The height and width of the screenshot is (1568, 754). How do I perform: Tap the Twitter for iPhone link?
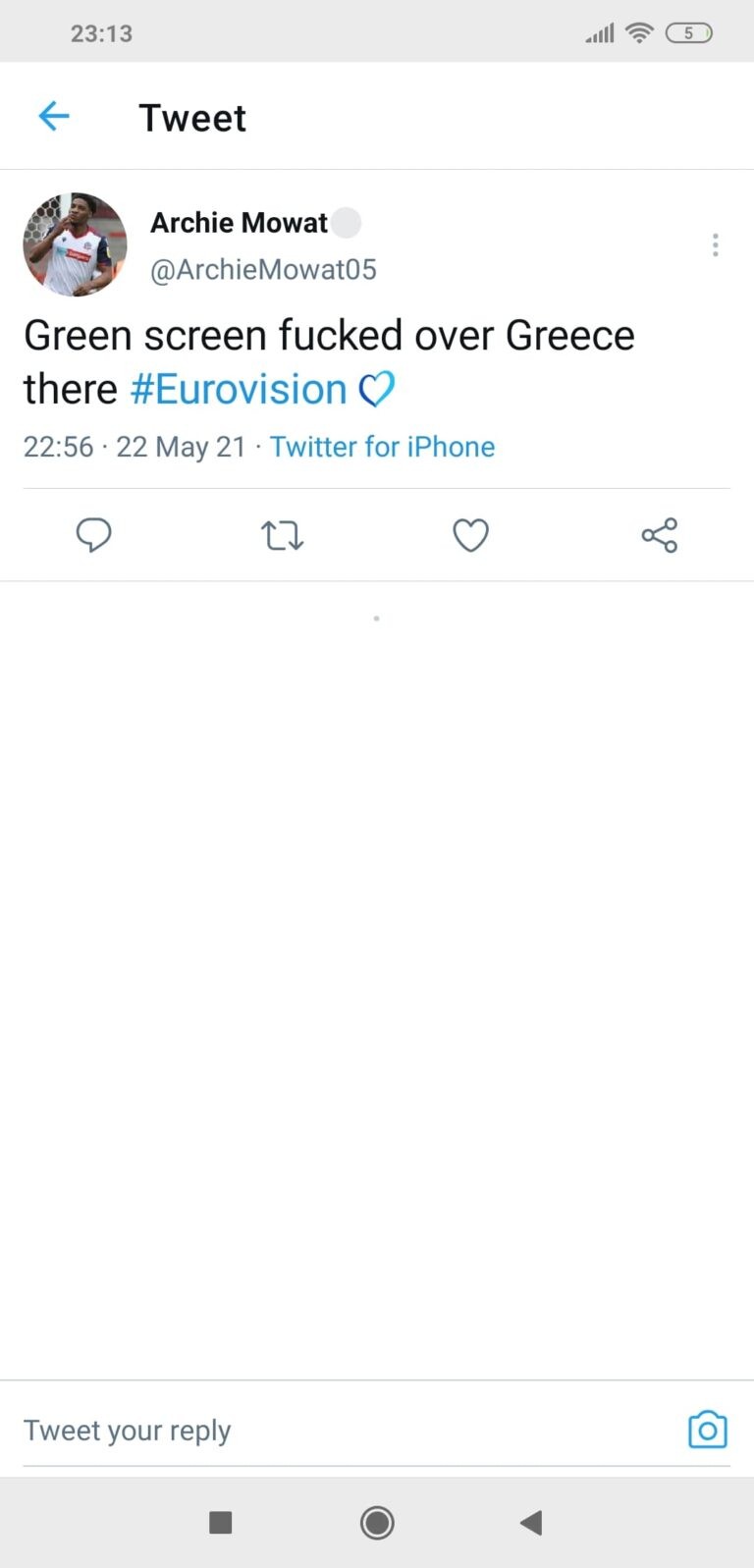pyautogui.click(x=382, y=447)
